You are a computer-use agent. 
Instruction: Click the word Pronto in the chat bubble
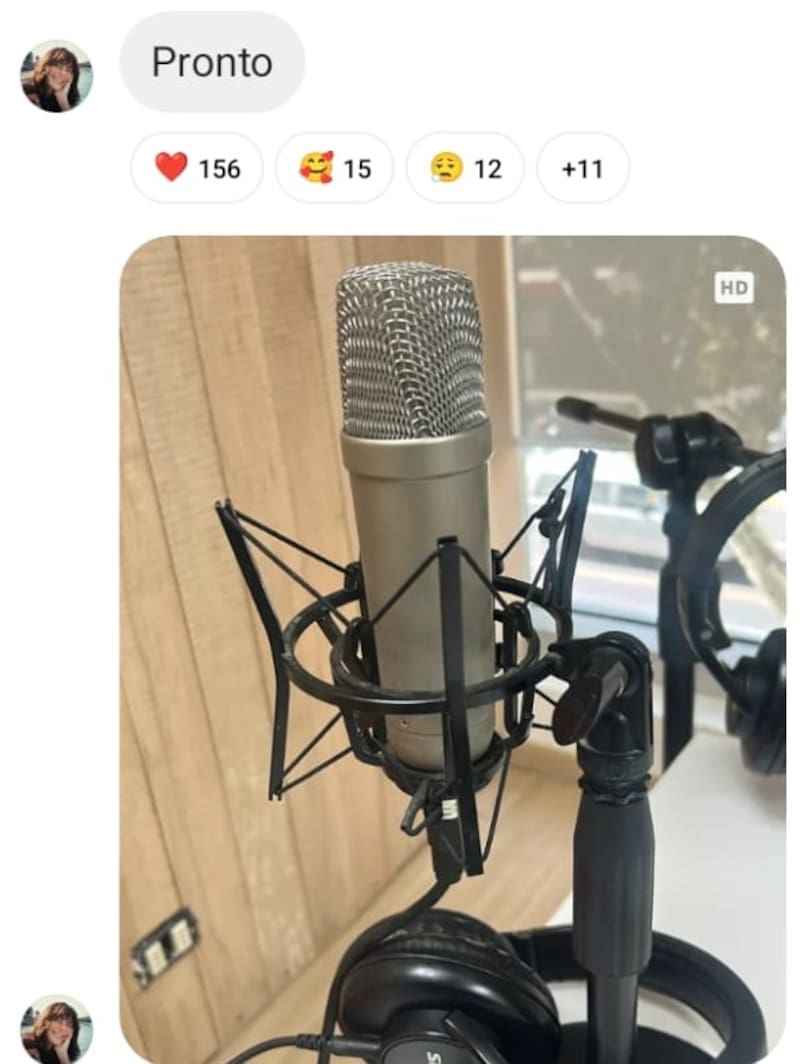click(x=211, y=62)
